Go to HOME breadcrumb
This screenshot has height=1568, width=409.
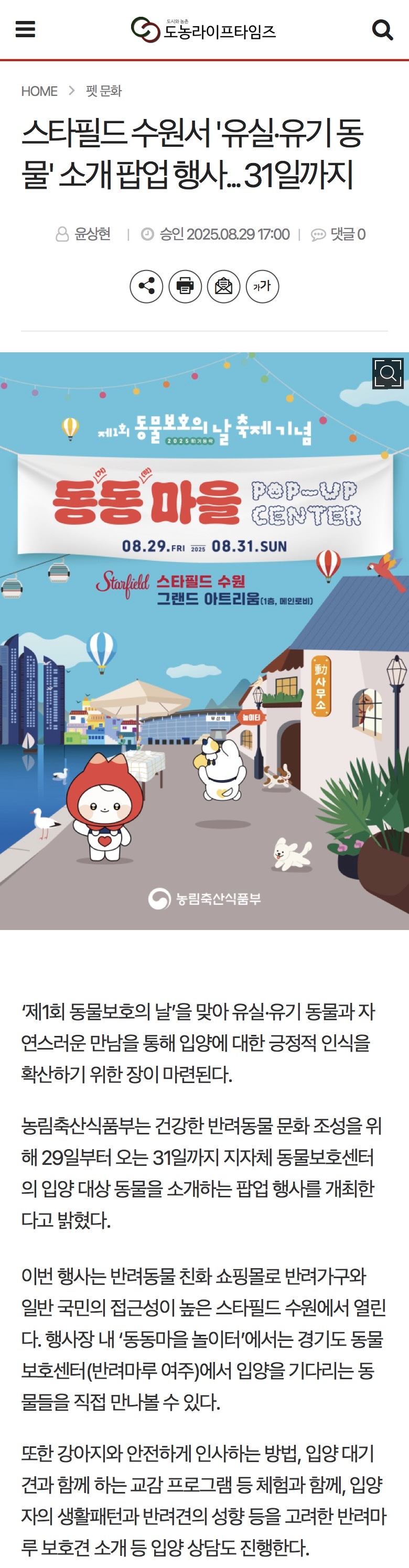coord(39,91)
